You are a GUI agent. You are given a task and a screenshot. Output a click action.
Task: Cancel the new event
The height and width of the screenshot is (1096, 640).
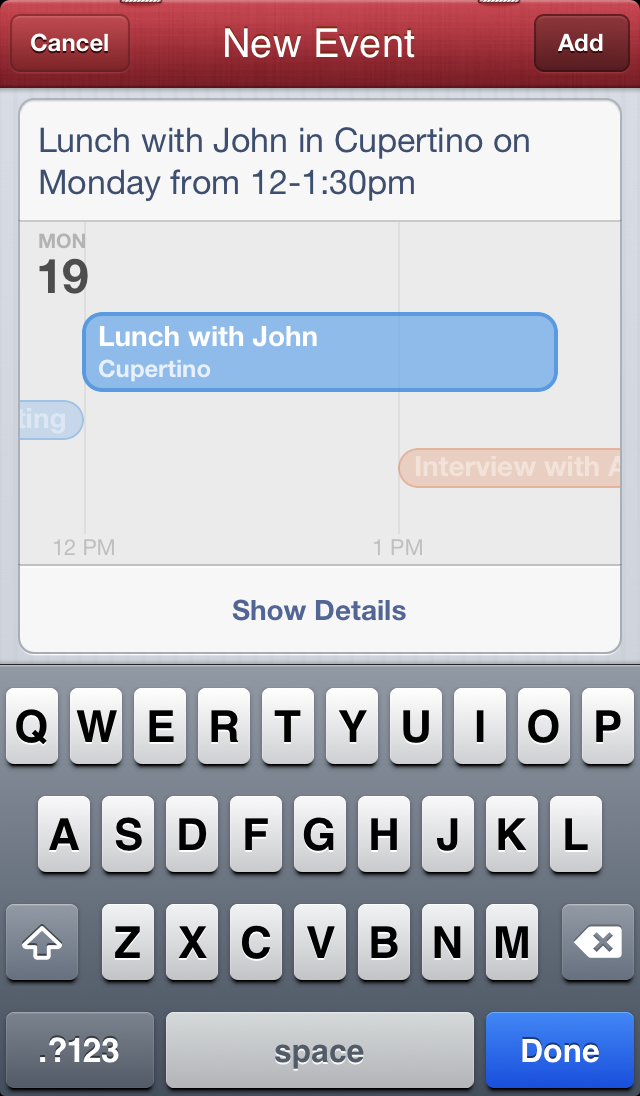[70, 44]
